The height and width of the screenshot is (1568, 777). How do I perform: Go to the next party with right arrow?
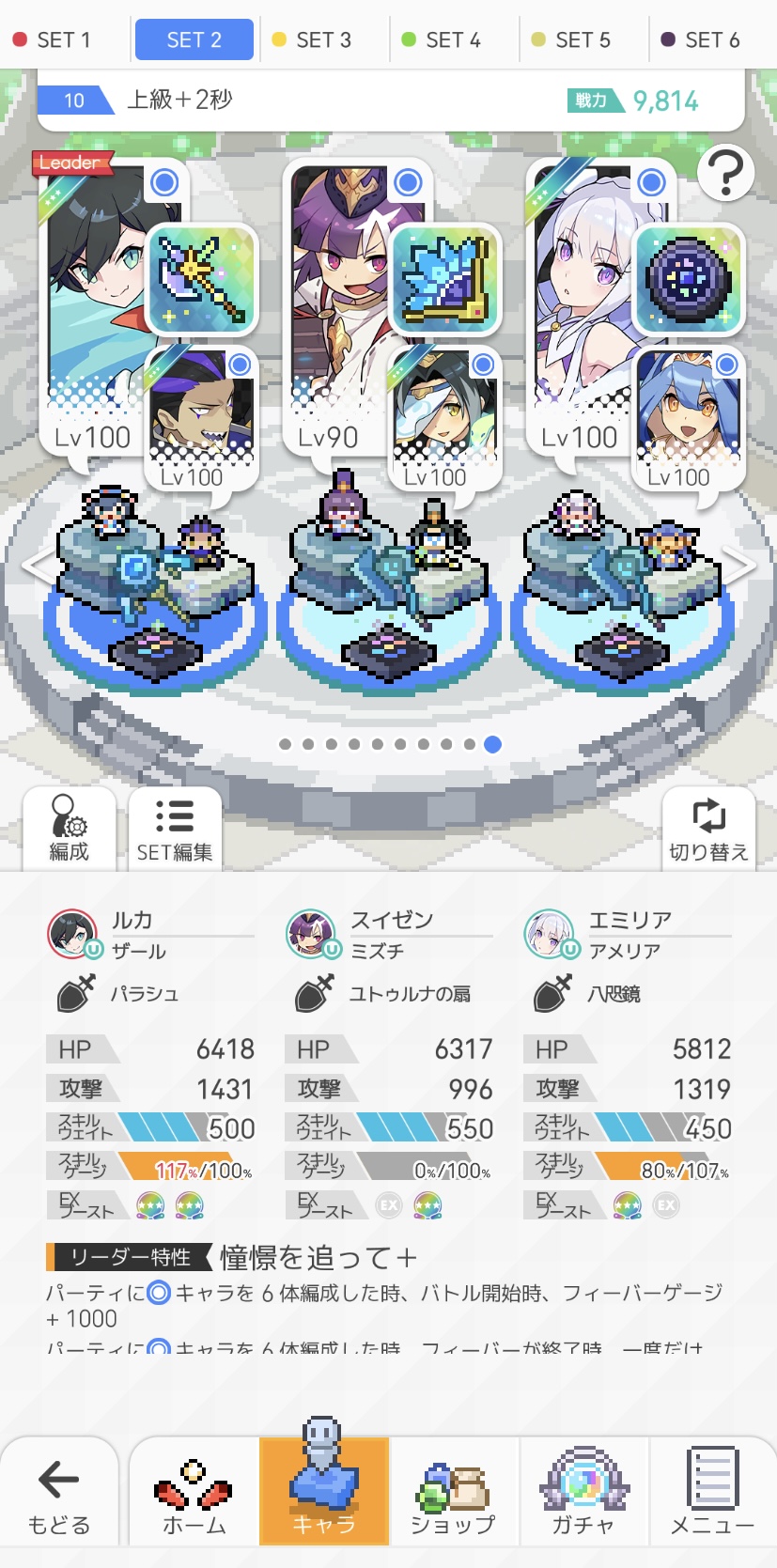(739, 565)
